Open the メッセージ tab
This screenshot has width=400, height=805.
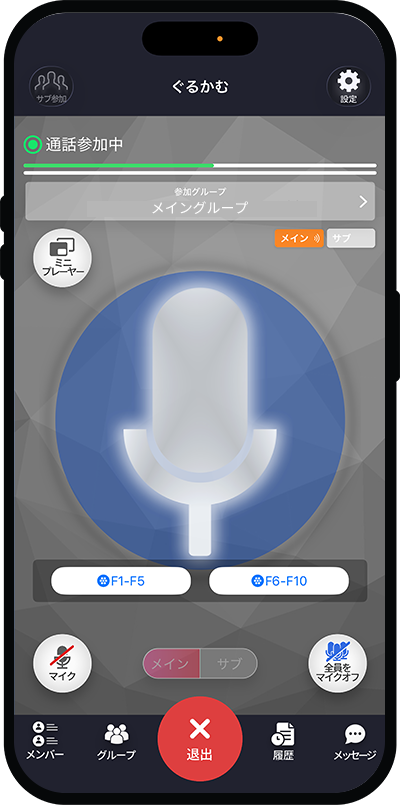(x=354, y=741)
